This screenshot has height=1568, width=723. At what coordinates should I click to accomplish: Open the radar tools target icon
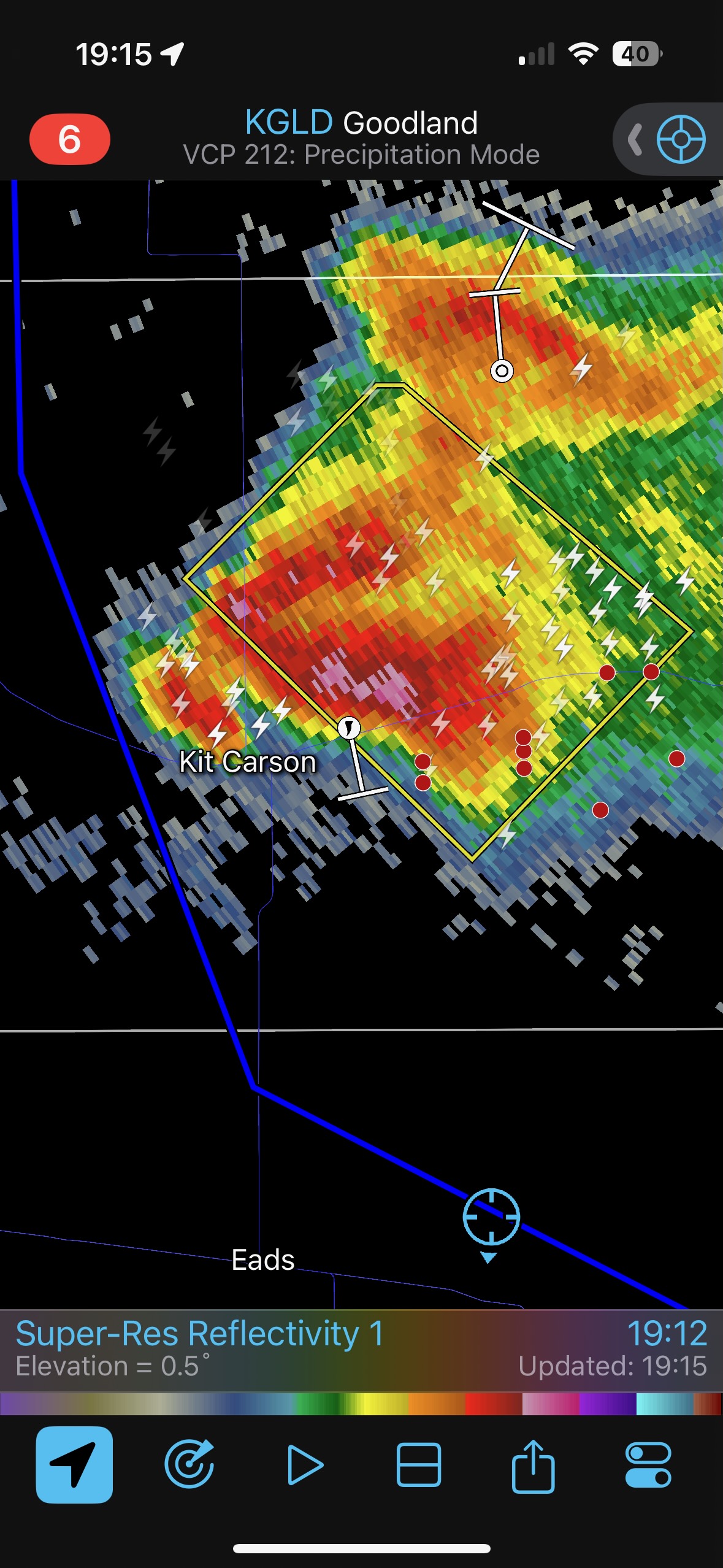point(189,1465)
